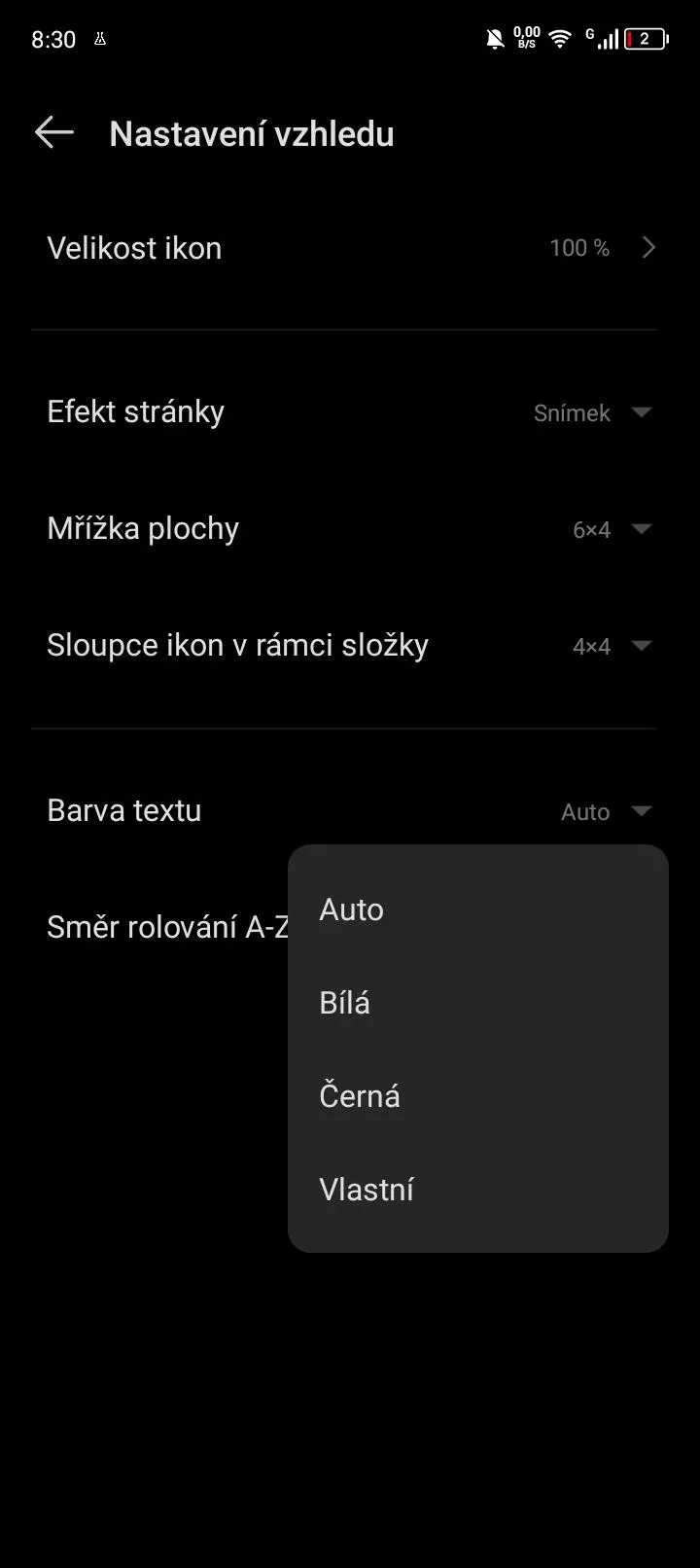700x1568 pixels.
Task: Go back from Nastavení vzhledu
Action: click(54, 133)
